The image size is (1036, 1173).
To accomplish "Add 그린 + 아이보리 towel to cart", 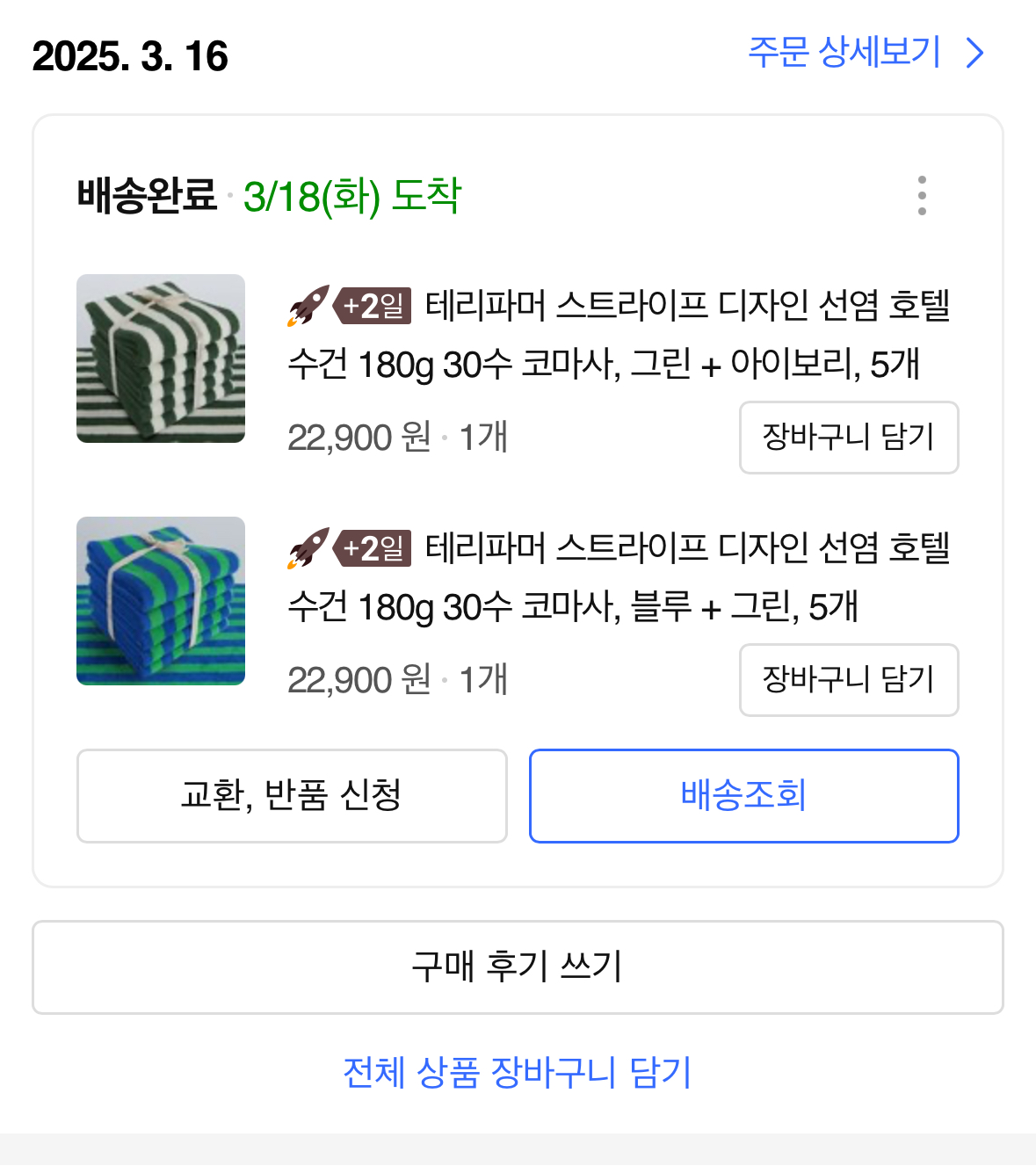I will point(848,438).
